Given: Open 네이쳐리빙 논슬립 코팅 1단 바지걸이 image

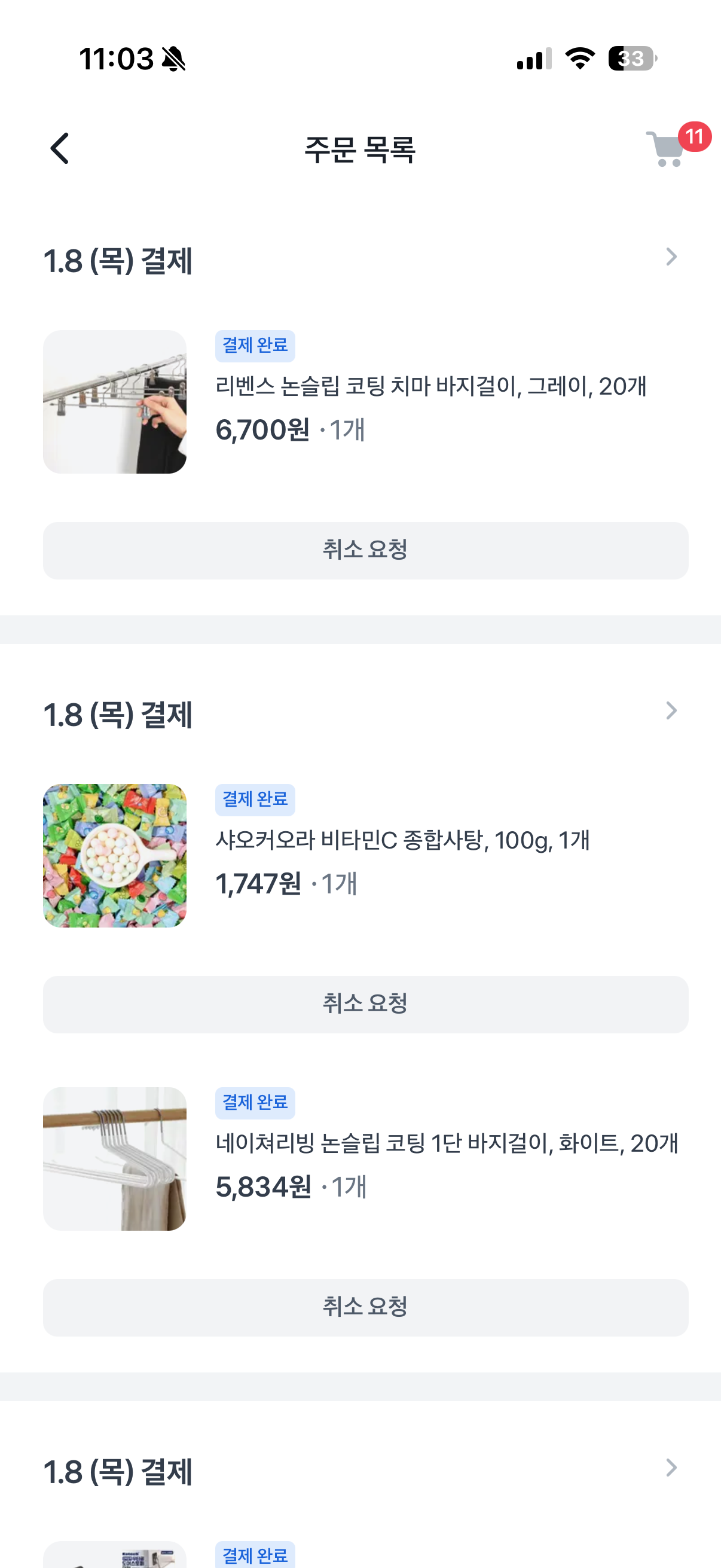Looking at the screenshot, I should [115, 1158].
